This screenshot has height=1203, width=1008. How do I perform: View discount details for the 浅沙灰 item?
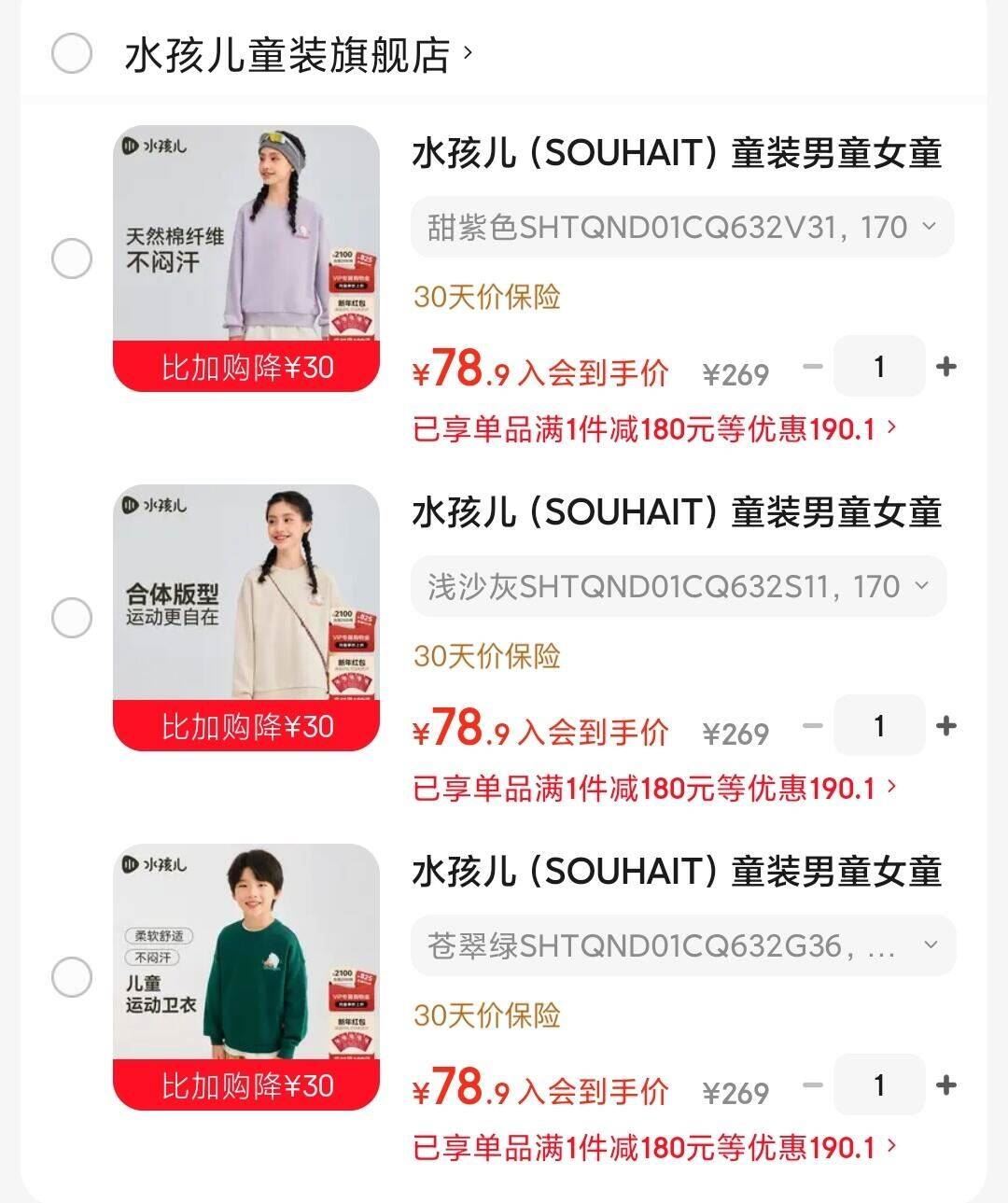tap(653, 789)
